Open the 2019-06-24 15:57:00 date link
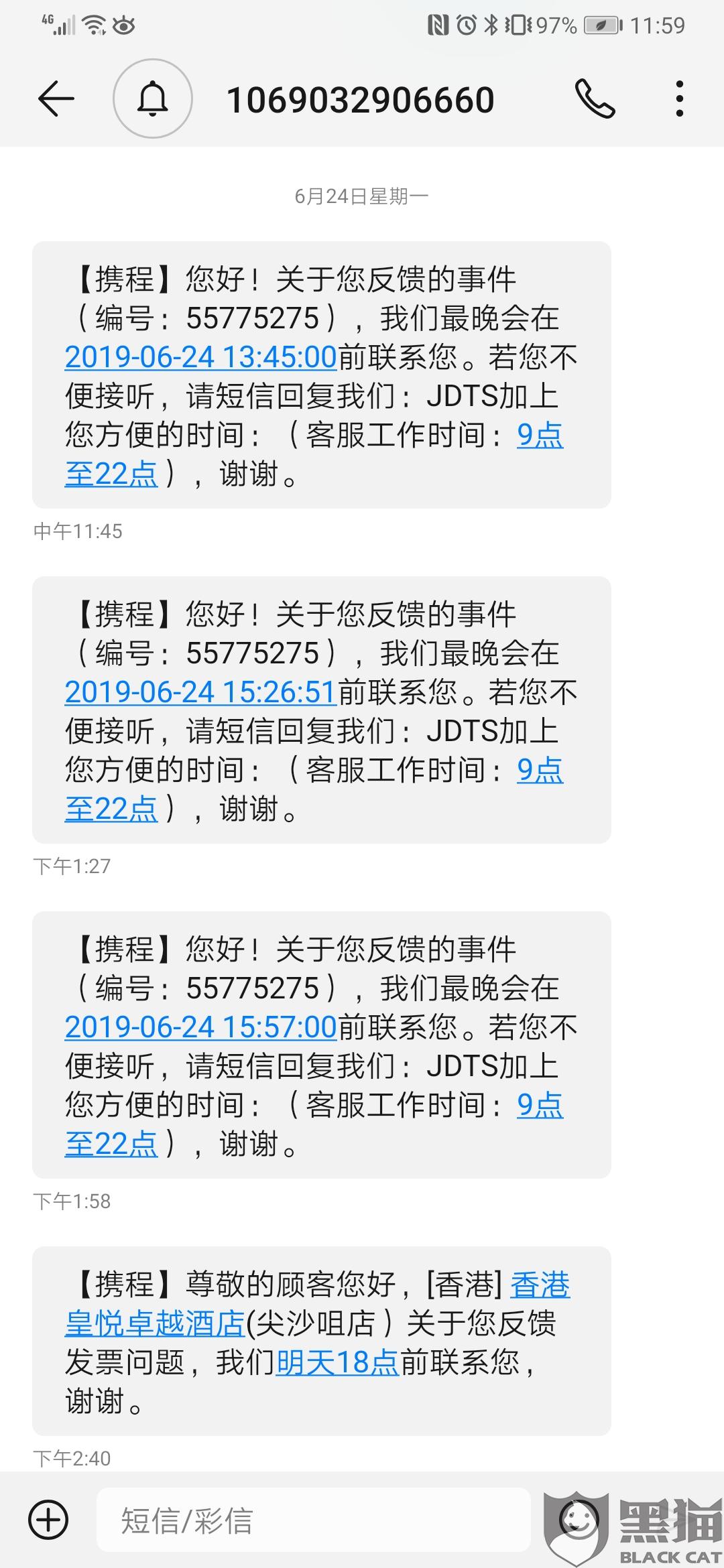 (x=200, y=1027)
